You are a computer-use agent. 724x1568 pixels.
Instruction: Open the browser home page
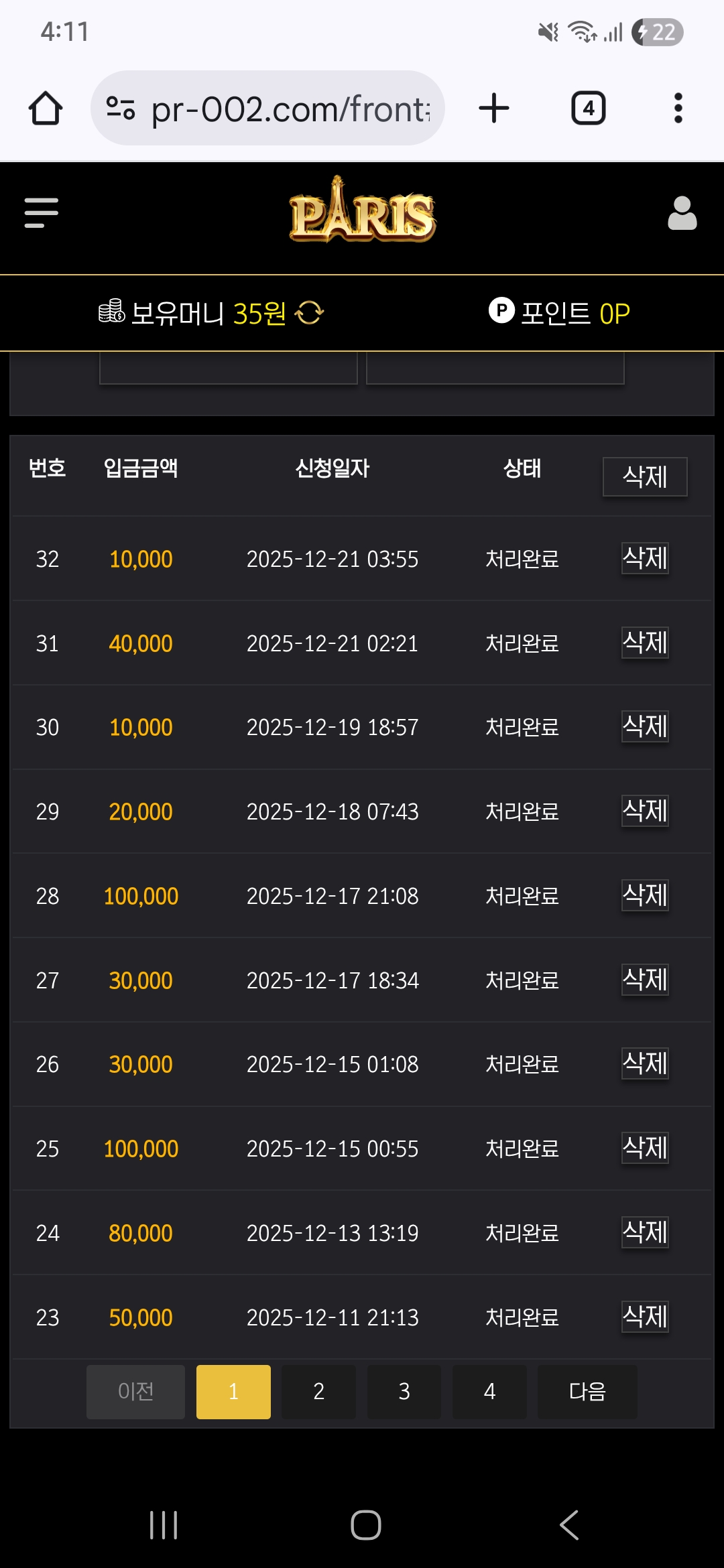[x=46, y=109]
